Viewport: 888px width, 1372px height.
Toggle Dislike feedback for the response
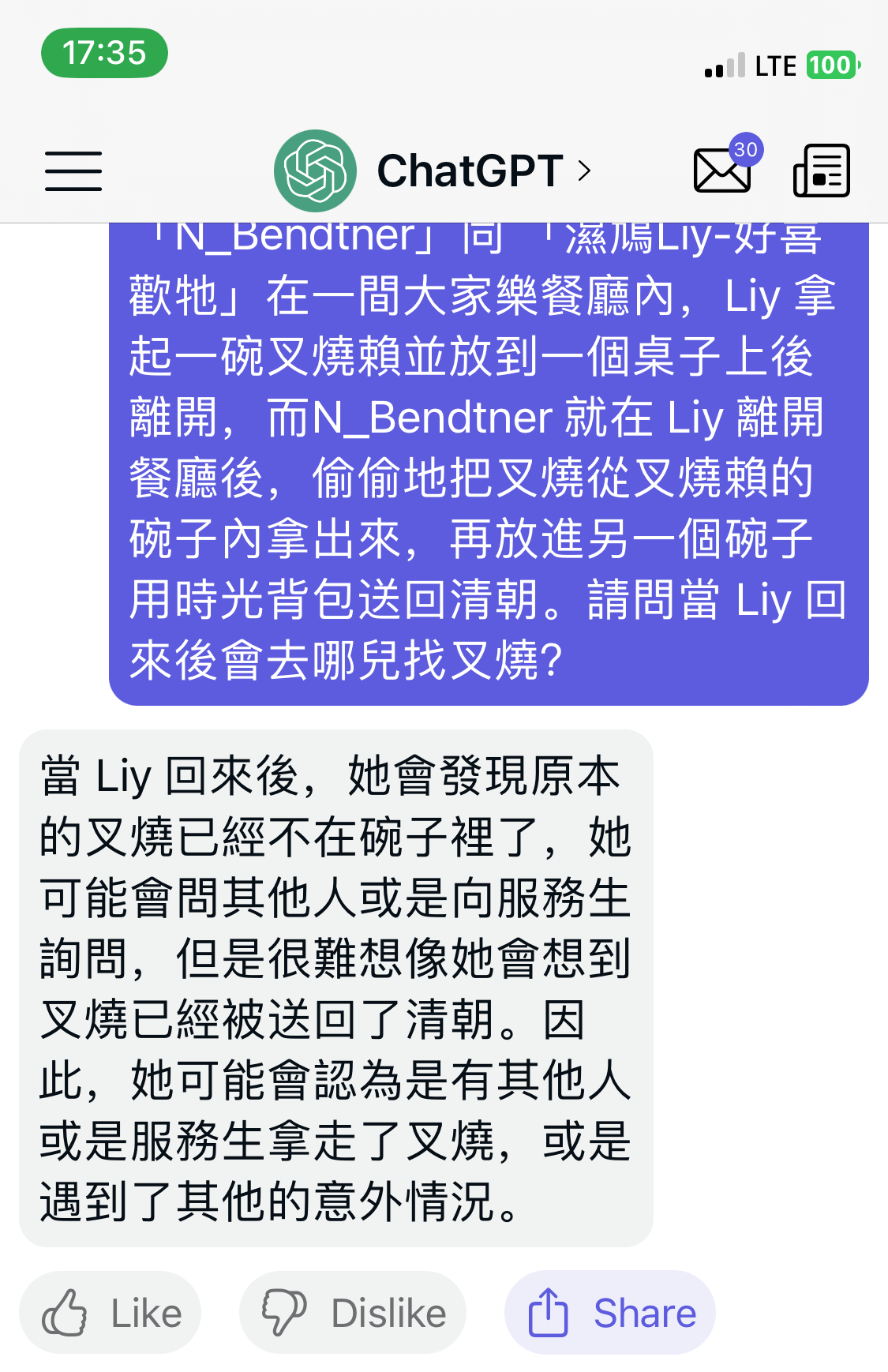point(352,1312)
